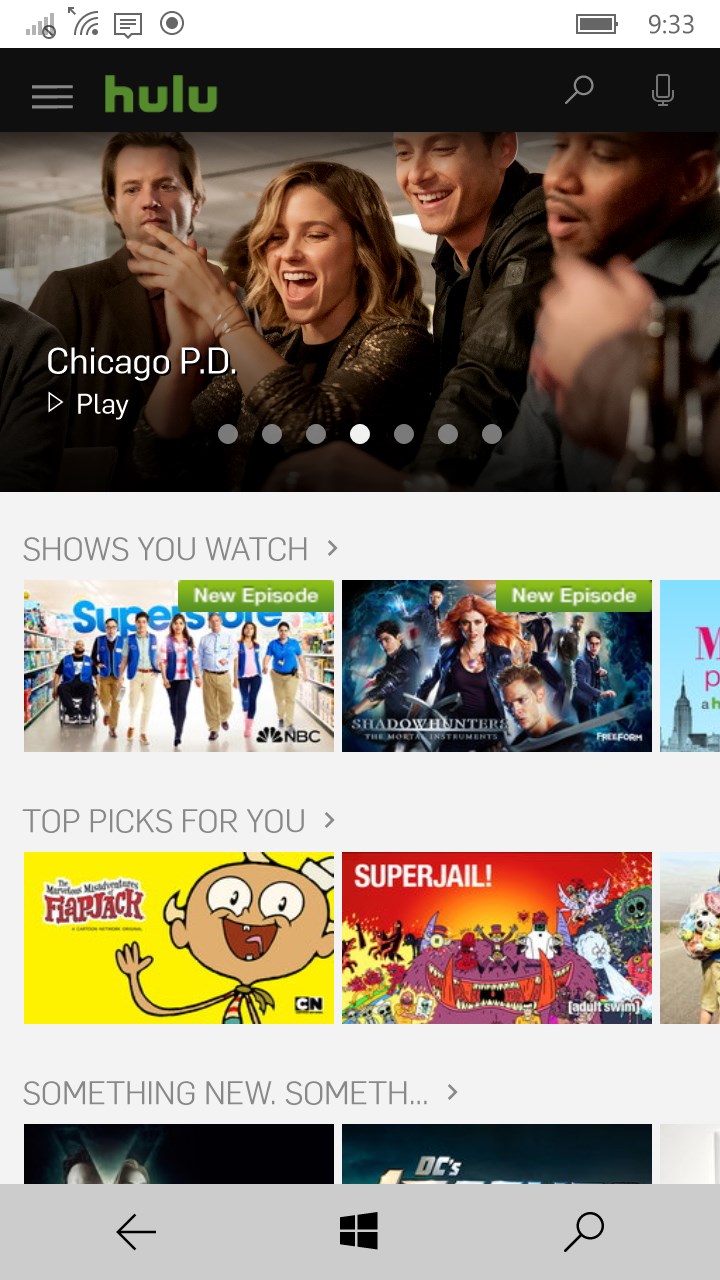The image size is (720, 1280).
Task: Click the hulu logo
Action: tap(161, 95)
